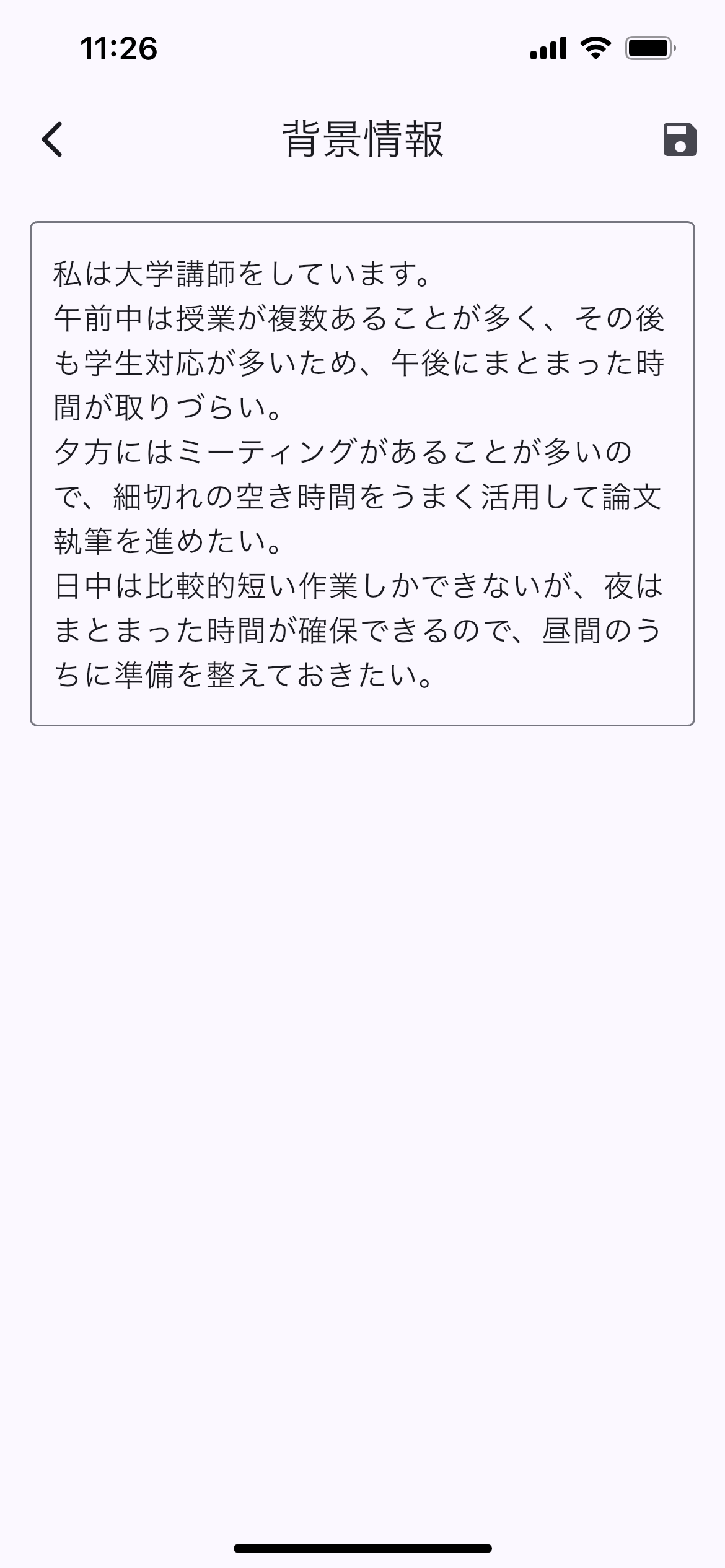Screen dimensions: 725x1568
Task: Tap the background information text field
Action: [x=362, y=474]
